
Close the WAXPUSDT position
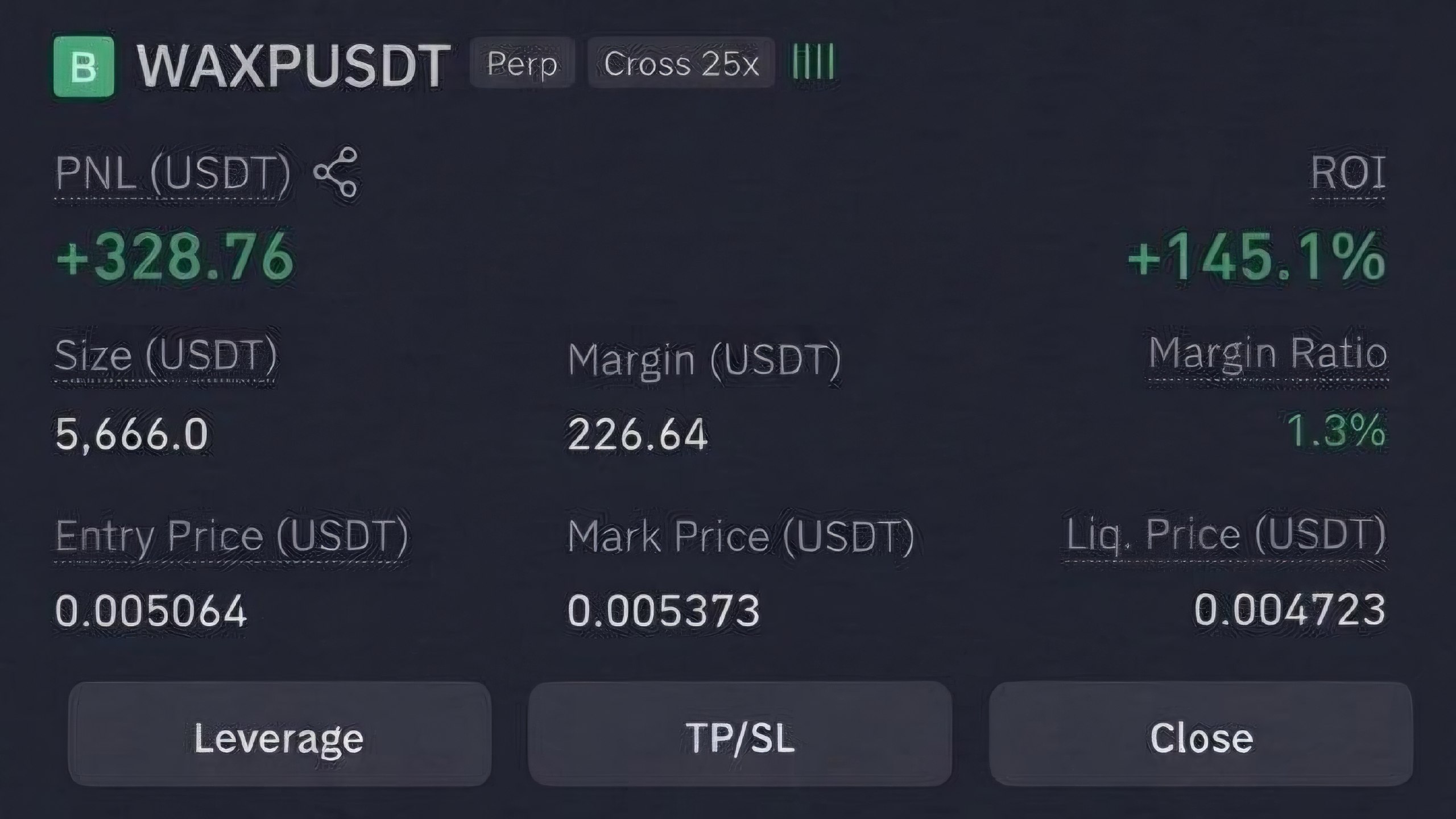click(1201, 734)
